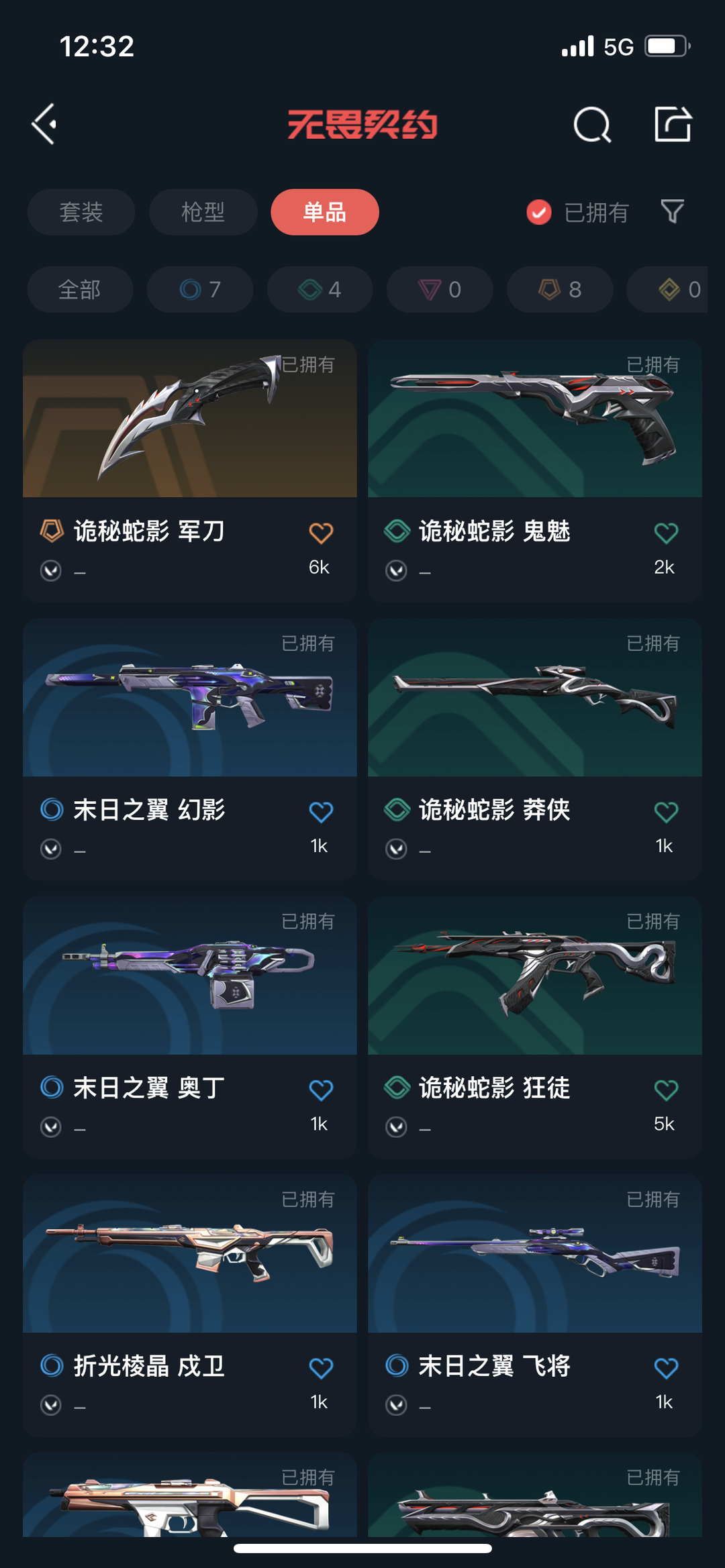Open the funnel filter icon
This screenshot has width=725, height=1568.
coord(672,212)
